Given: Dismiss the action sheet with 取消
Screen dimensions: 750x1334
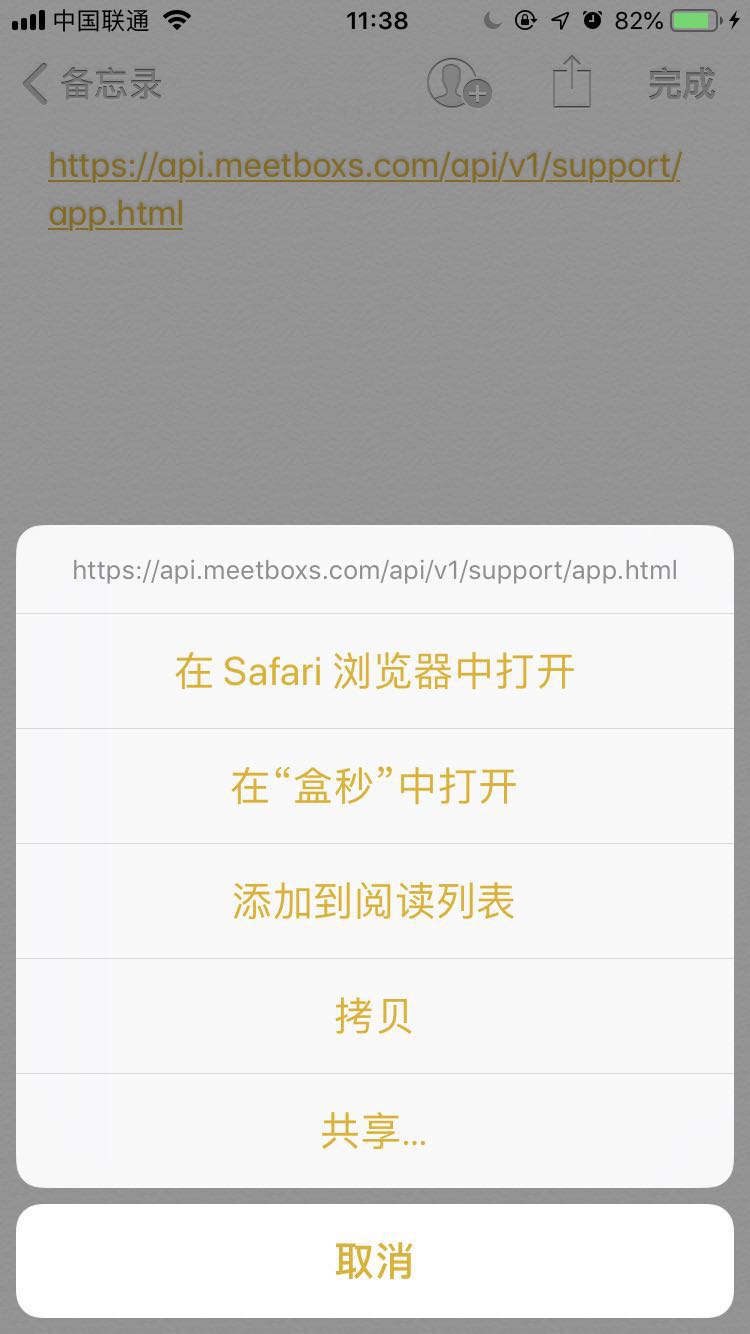Looking at the screenshot, I should click(374, 1261).
